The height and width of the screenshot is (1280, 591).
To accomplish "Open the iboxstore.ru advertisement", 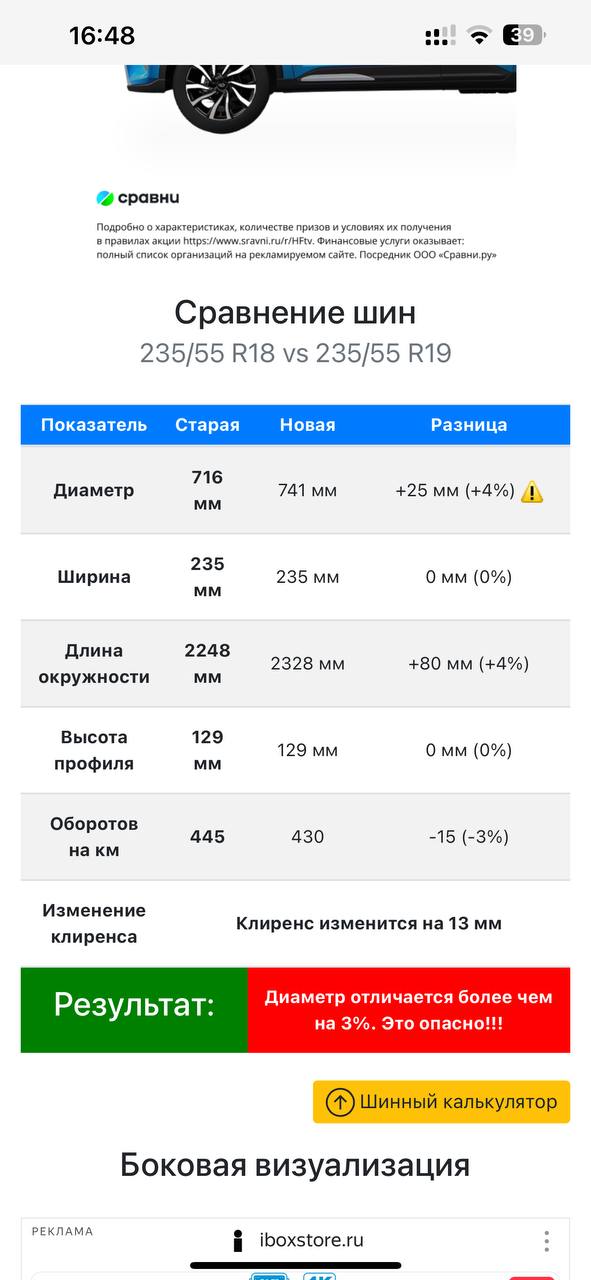I will click(296, 1241).
